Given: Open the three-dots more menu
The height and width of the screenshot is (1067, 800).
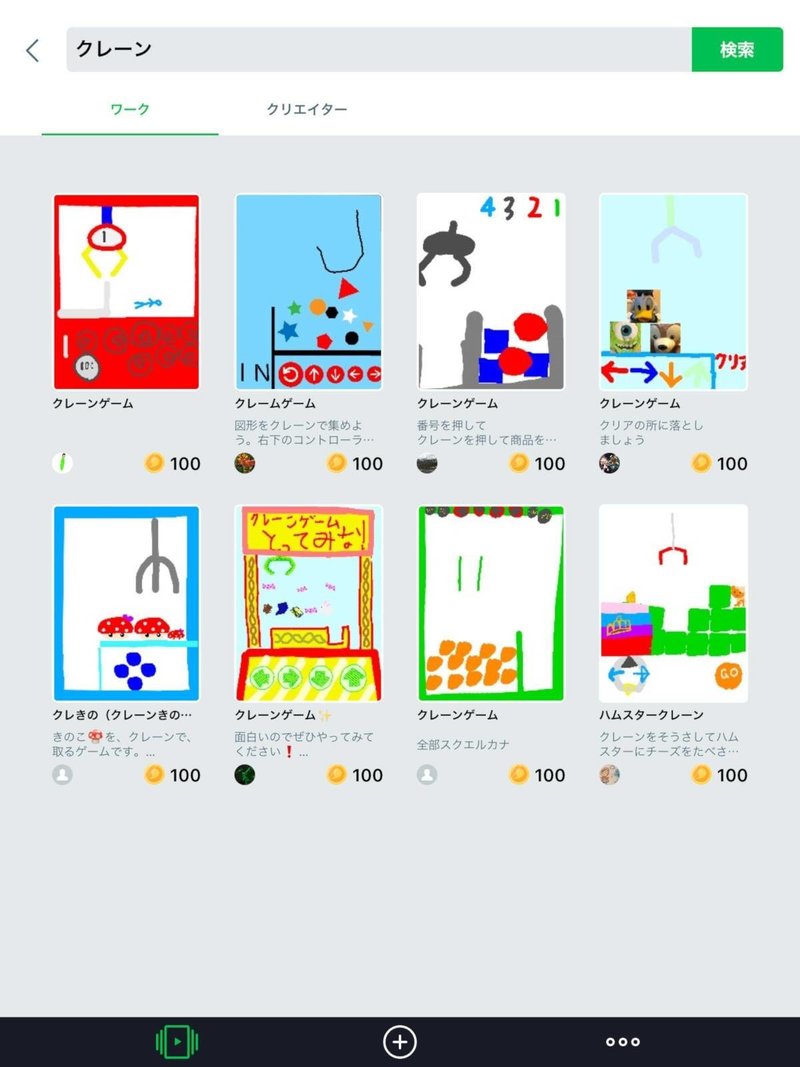Looking at the screenshot, I should (622, 1042).
